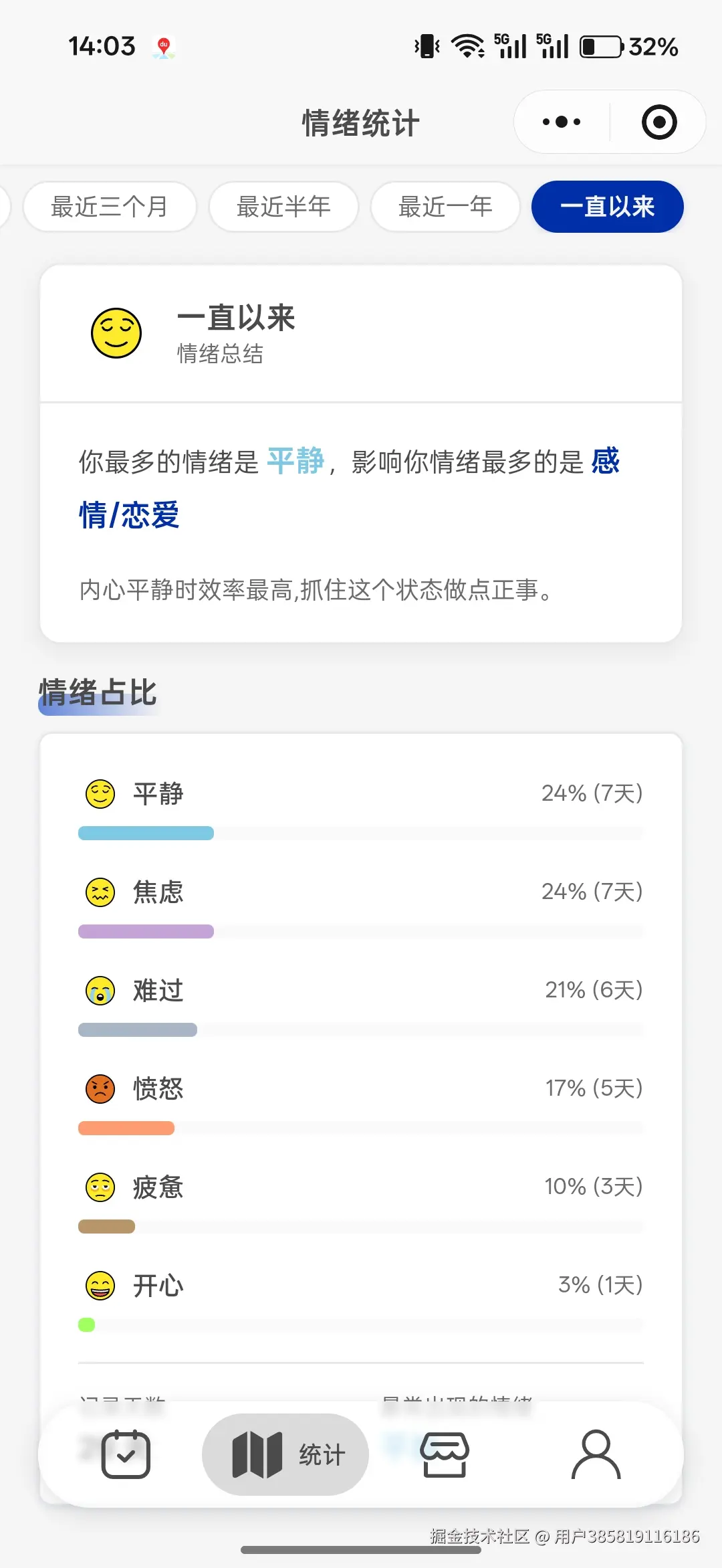Open the calendar record tab icon
Image resolution: width=722 pixels, height=1568 pixels.
(x=127, y=1453)
